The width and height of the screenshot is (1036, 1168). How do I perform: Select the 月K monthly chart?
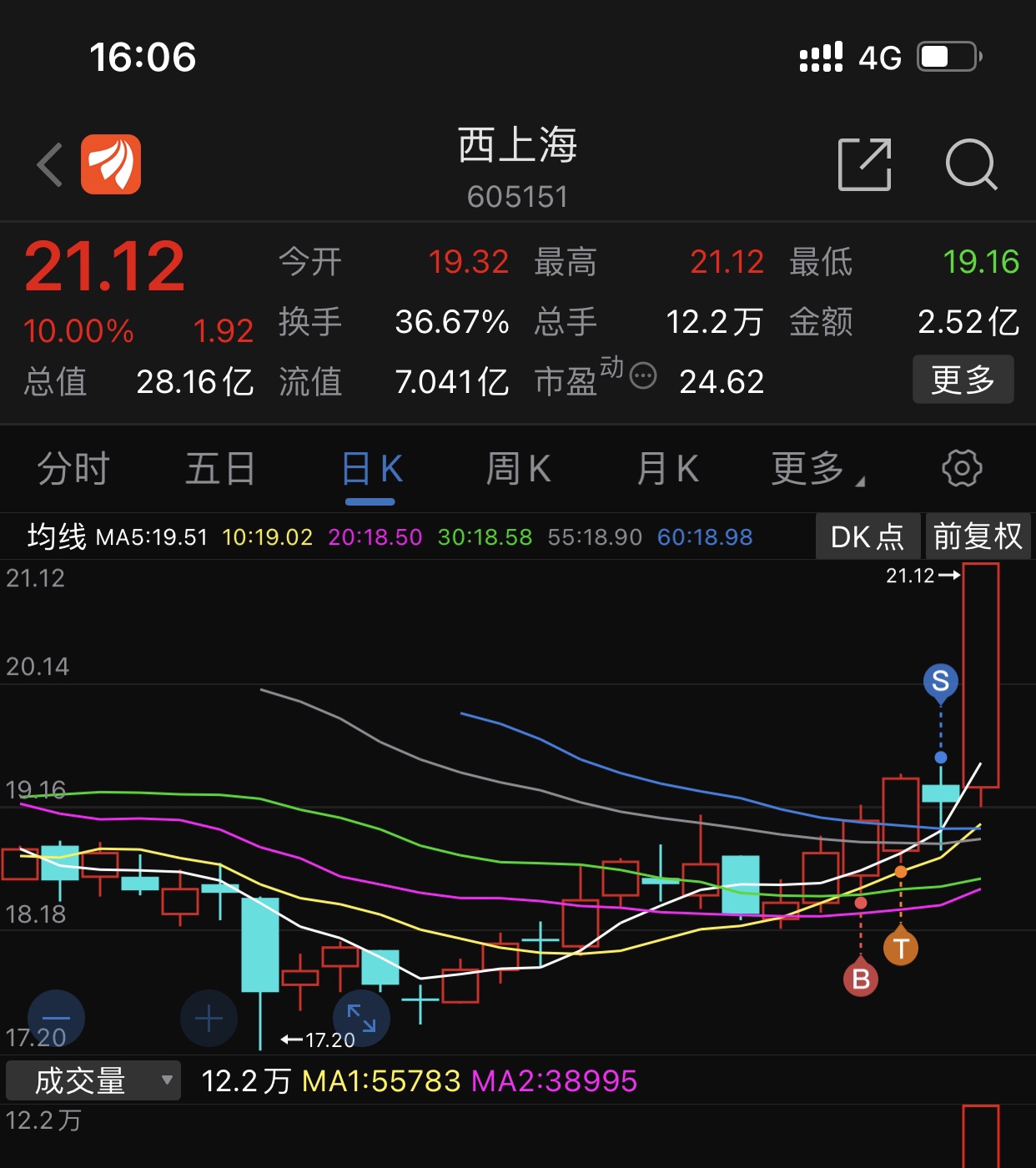coord(666,469)
